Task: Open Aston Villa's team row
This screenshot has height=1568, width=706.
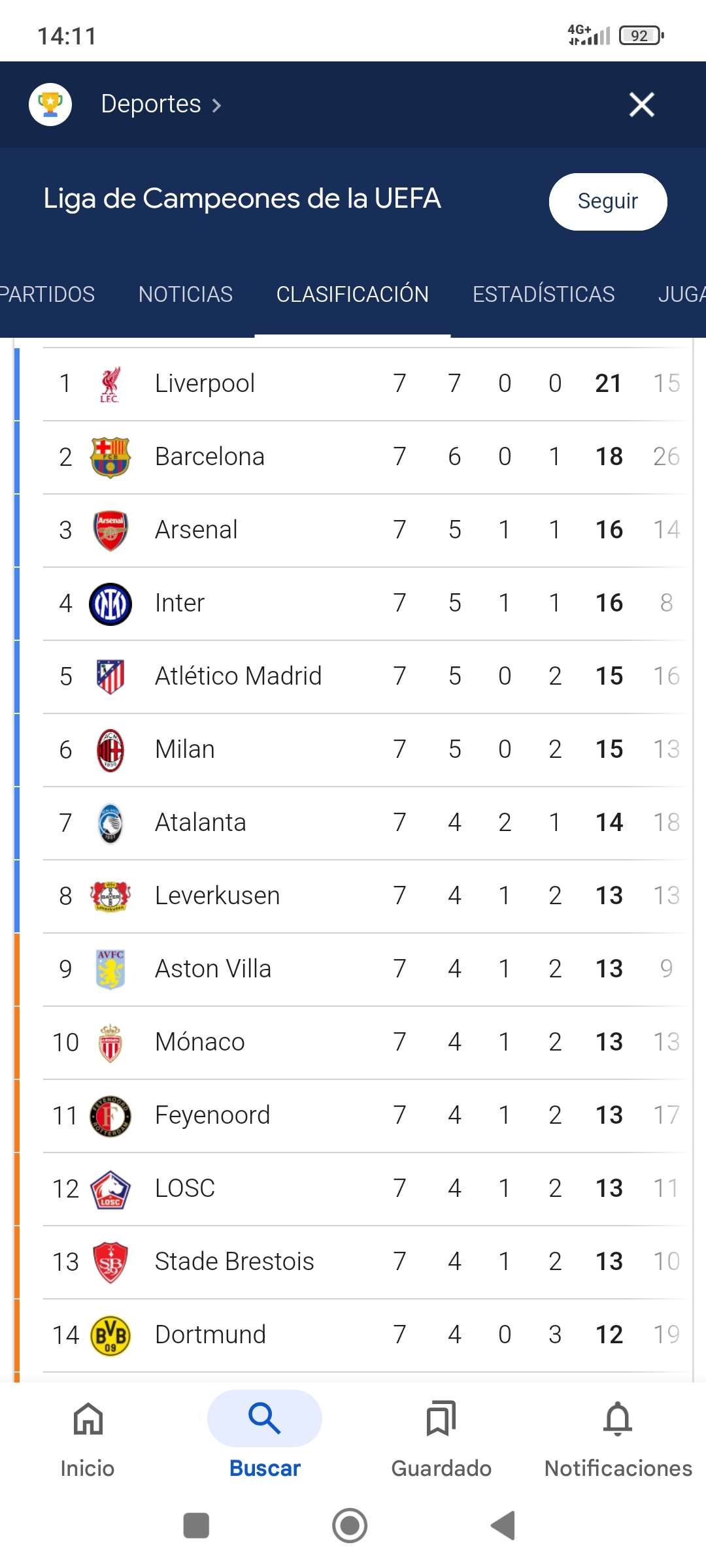Action: click(x=363, y=969)
